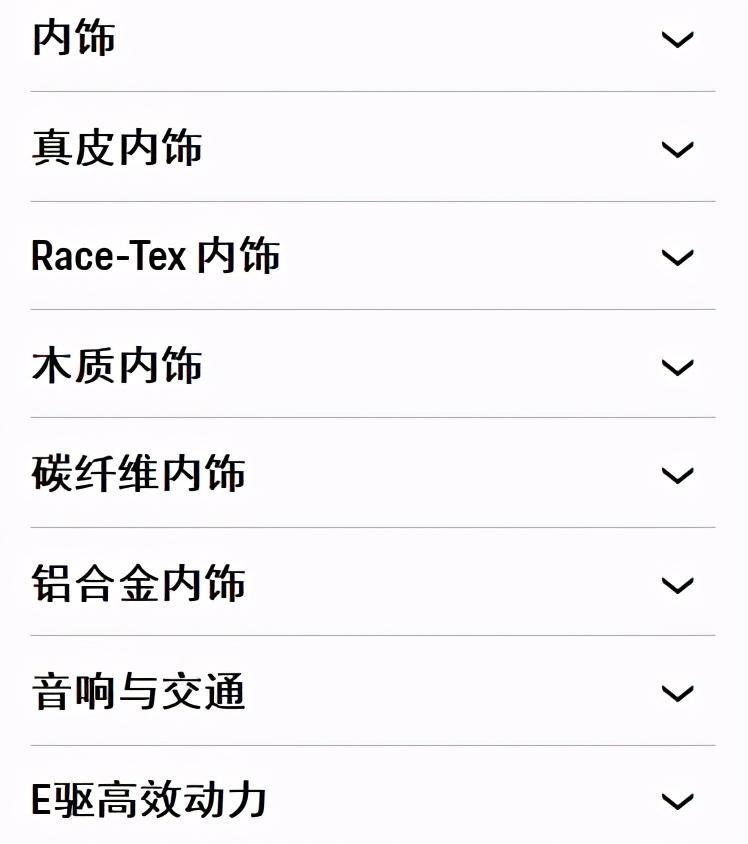
Task: Open the Race-Tex 内饰 accordion row
Action: [x=677, y=258]
